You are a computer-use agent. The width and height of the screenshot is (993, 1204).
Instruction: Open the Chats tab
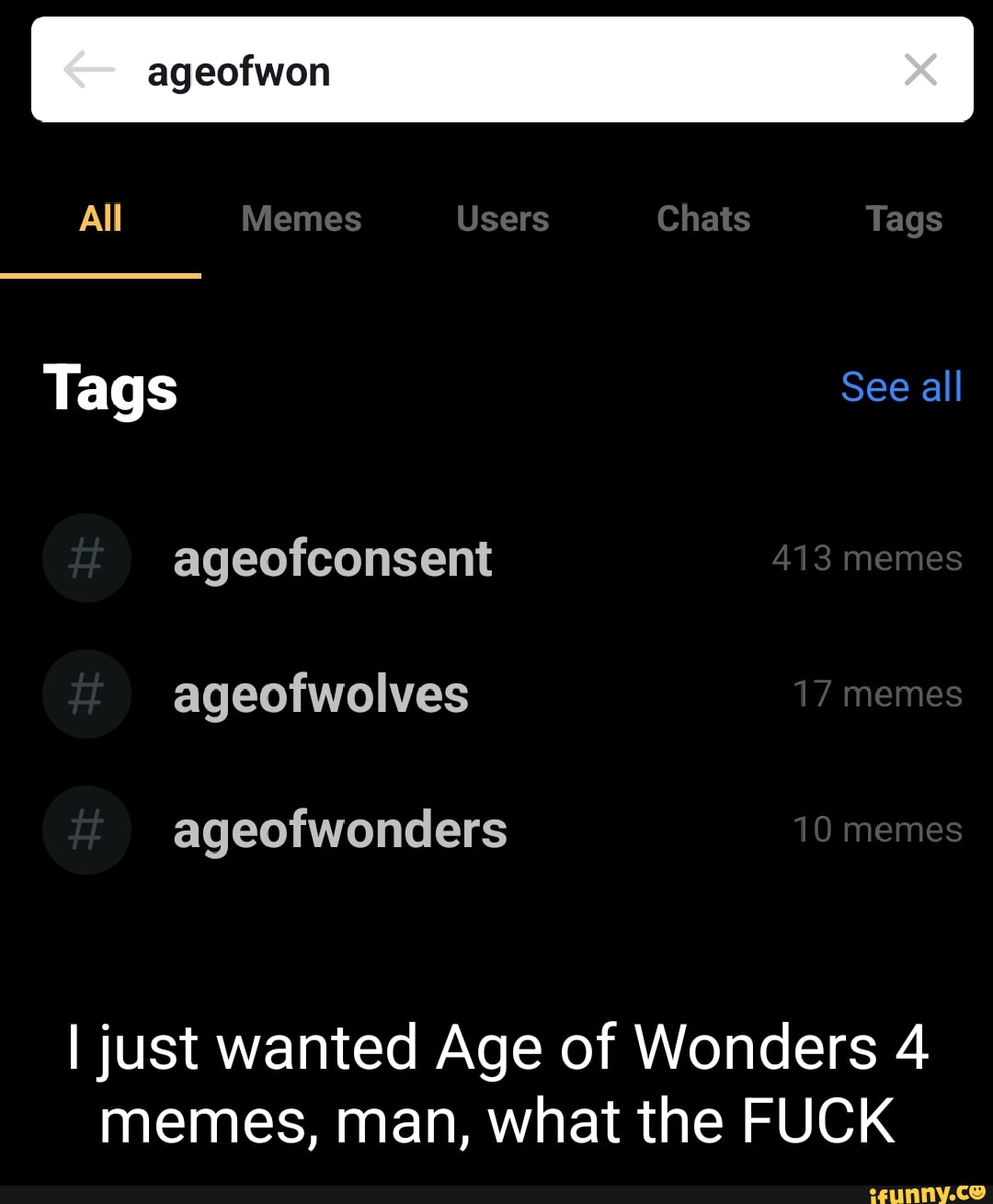pyautogui.click(x=702, y=219)
